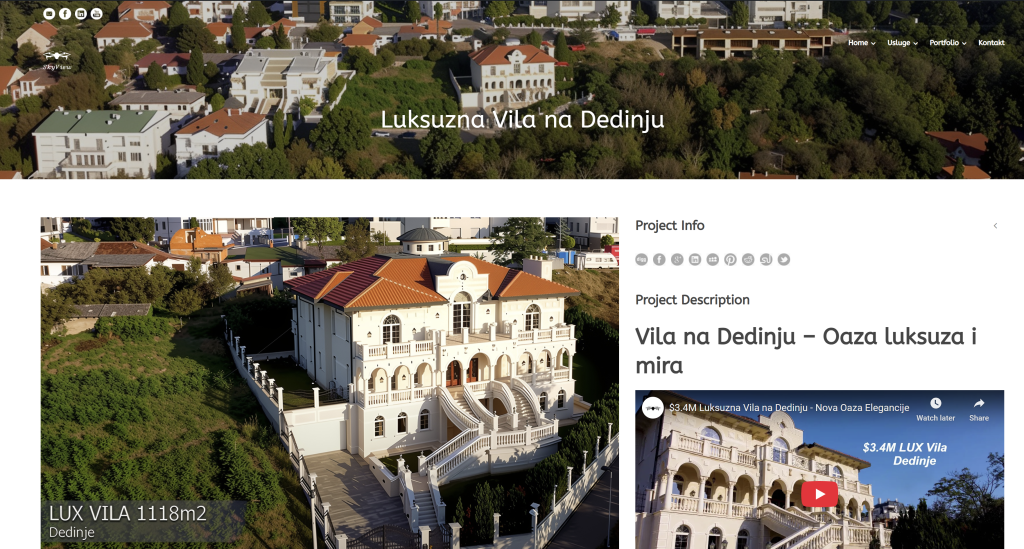Share project on Facebook under Project Info

click(x=659, y=260)
